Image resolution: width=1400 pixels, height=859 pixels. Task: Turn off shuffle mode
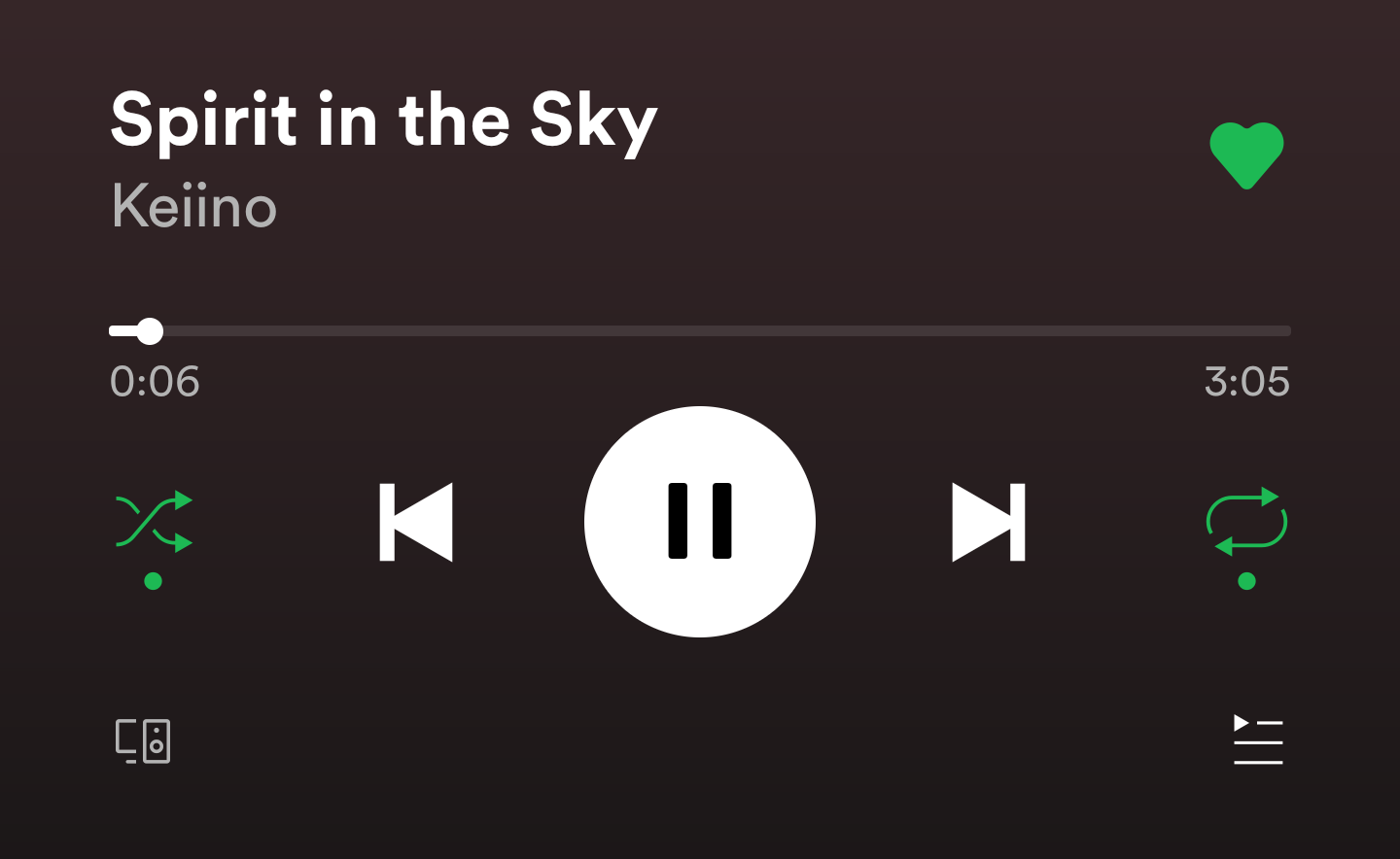tap(154, 522)
